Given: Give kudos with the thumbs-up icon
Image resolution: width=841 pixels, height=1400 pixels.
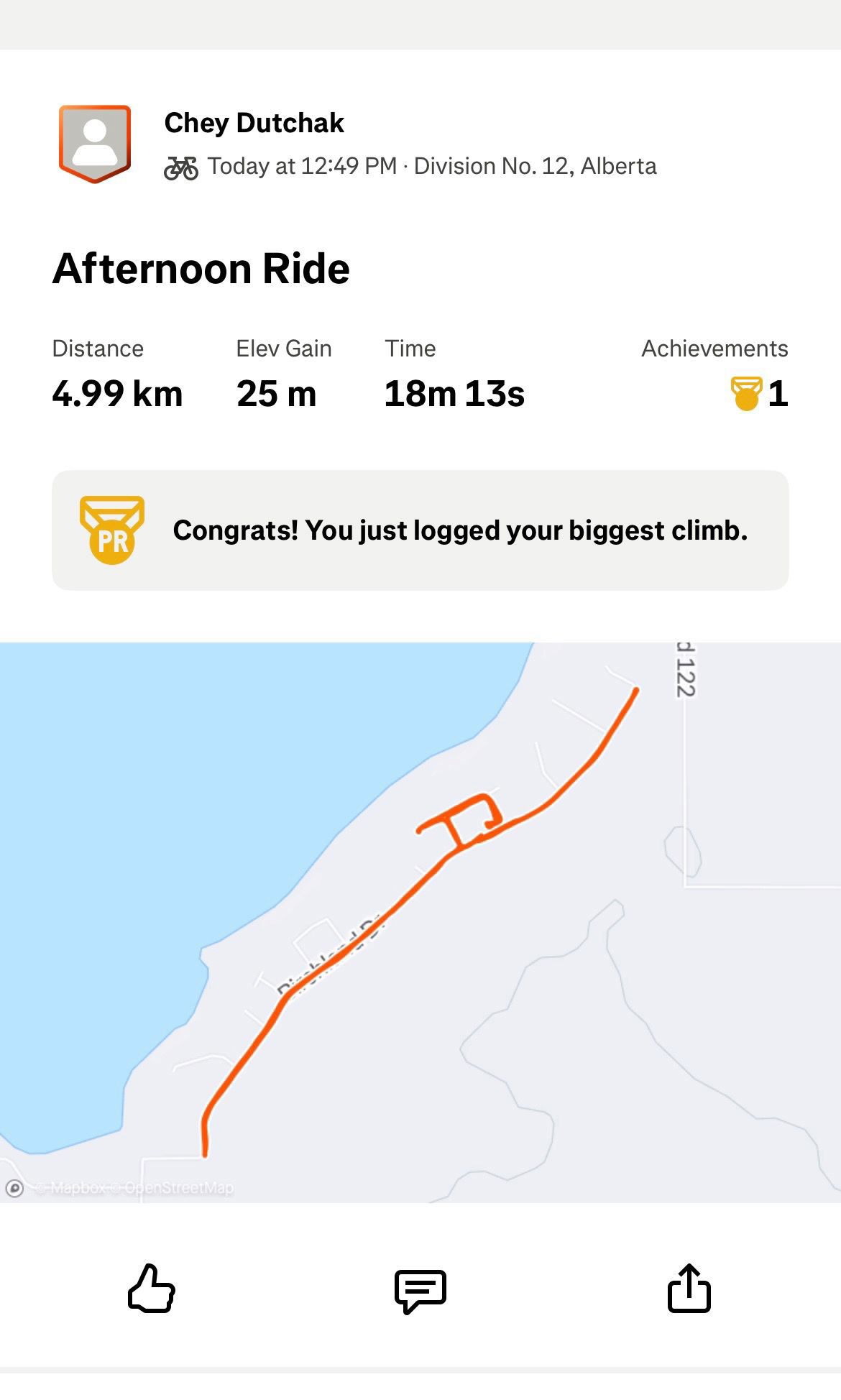Looking at the screenshot, I should (152, 1289).
